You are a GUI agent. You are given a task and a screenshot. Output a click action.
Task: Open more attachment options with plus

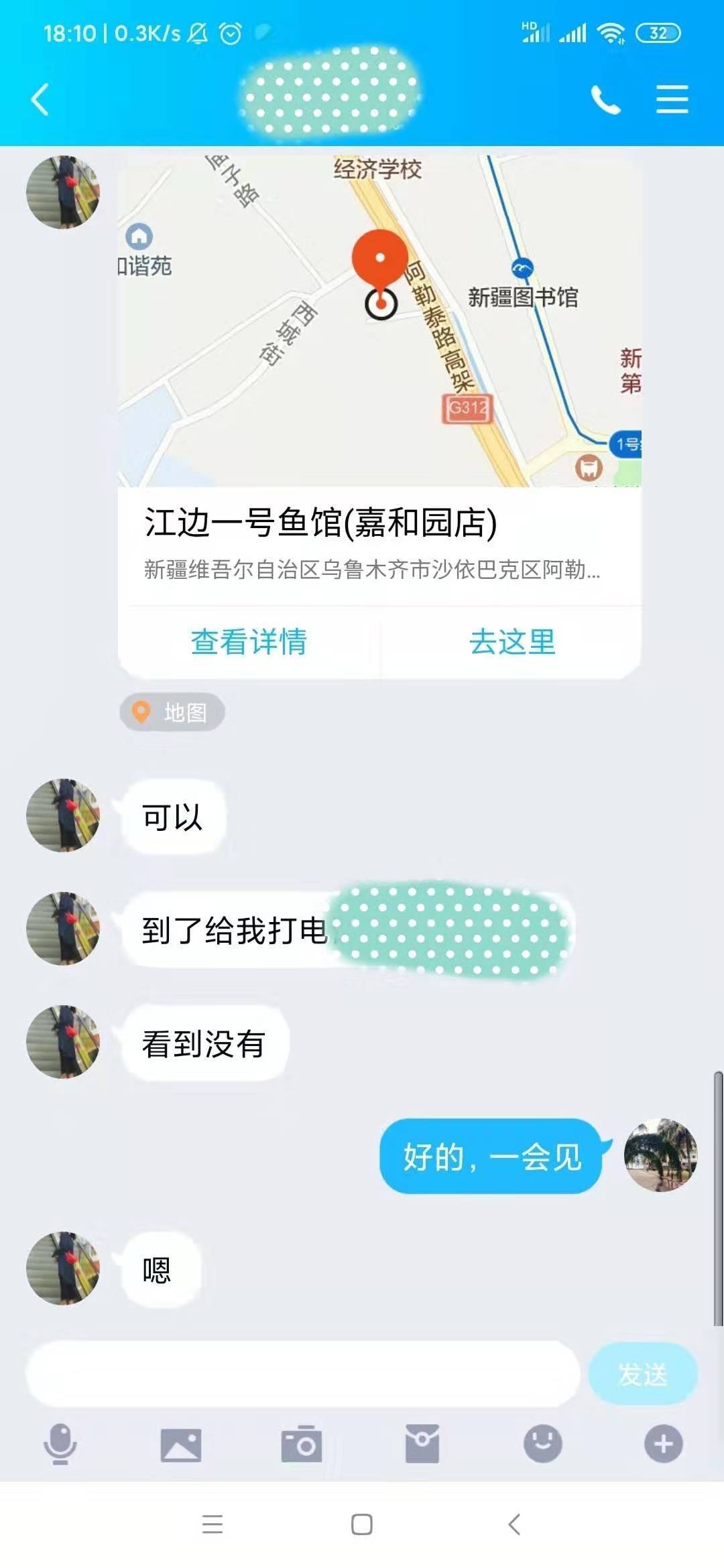pos(664,1444)
